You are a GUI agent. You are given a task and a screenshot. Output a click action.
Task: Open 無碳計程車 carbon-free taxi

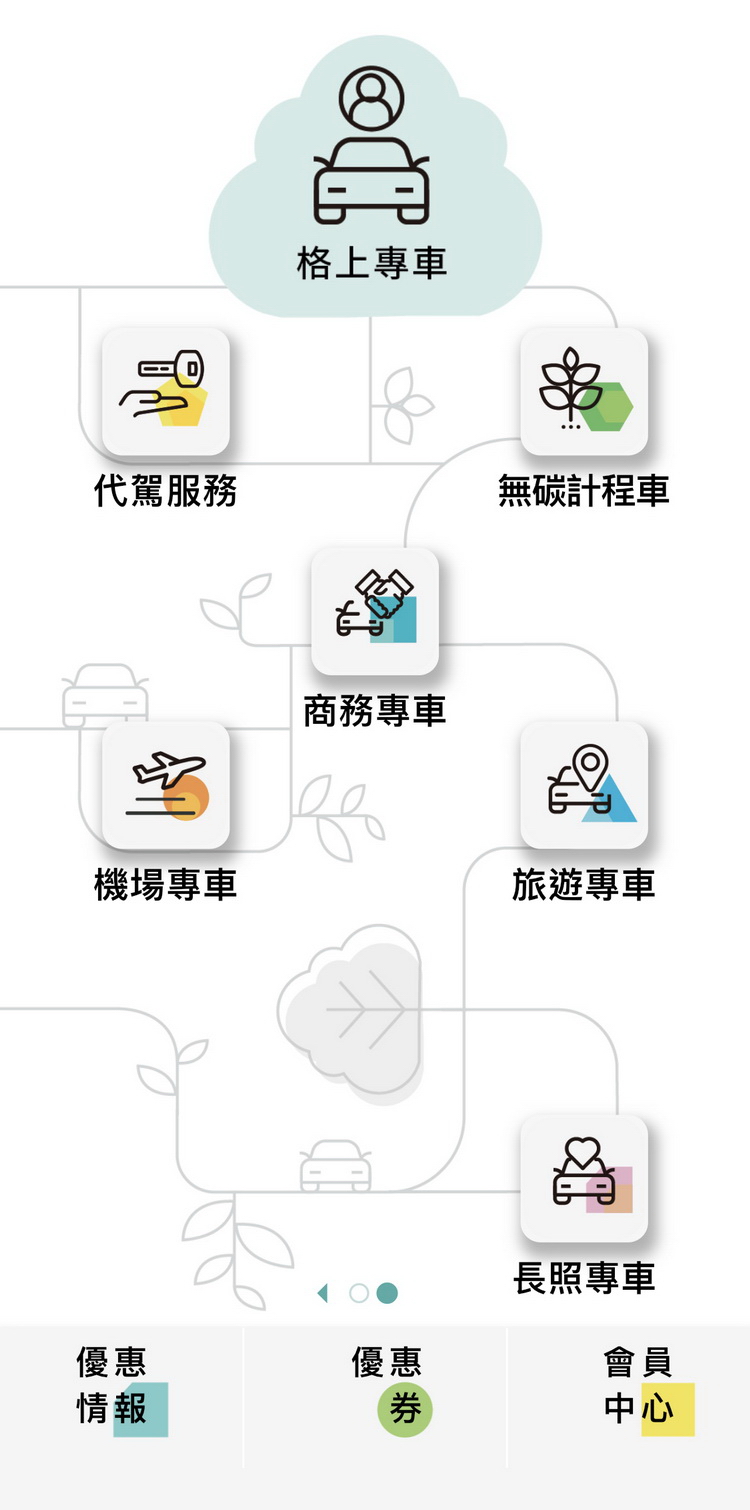(584, 392)
